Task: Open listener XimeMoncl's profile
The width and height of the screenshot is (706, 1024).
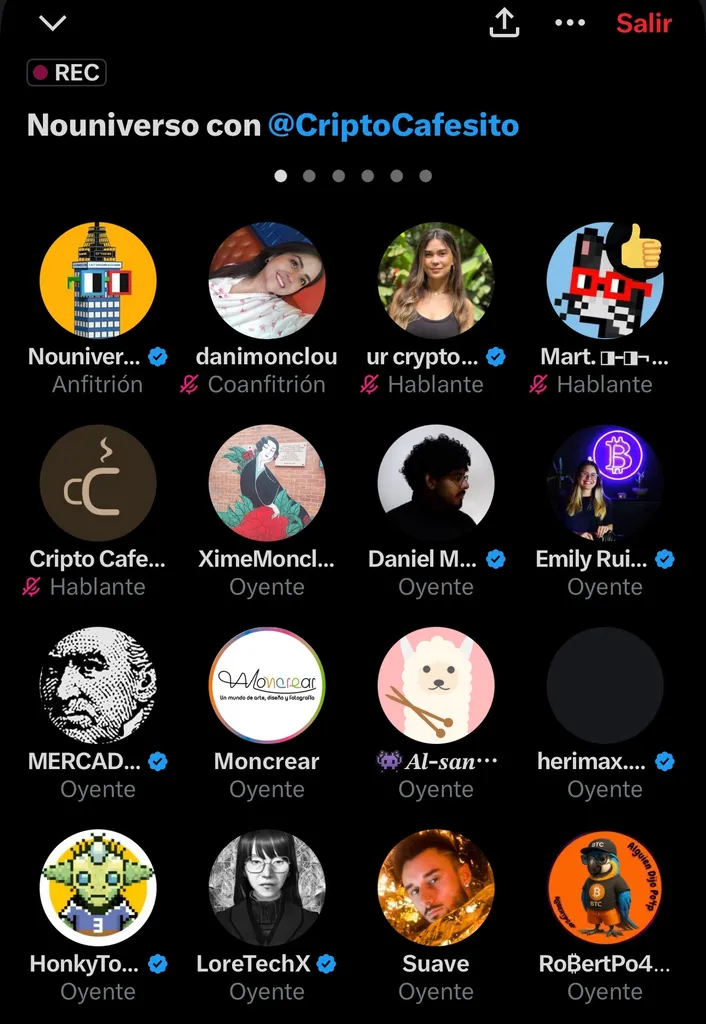Action: 267,483
